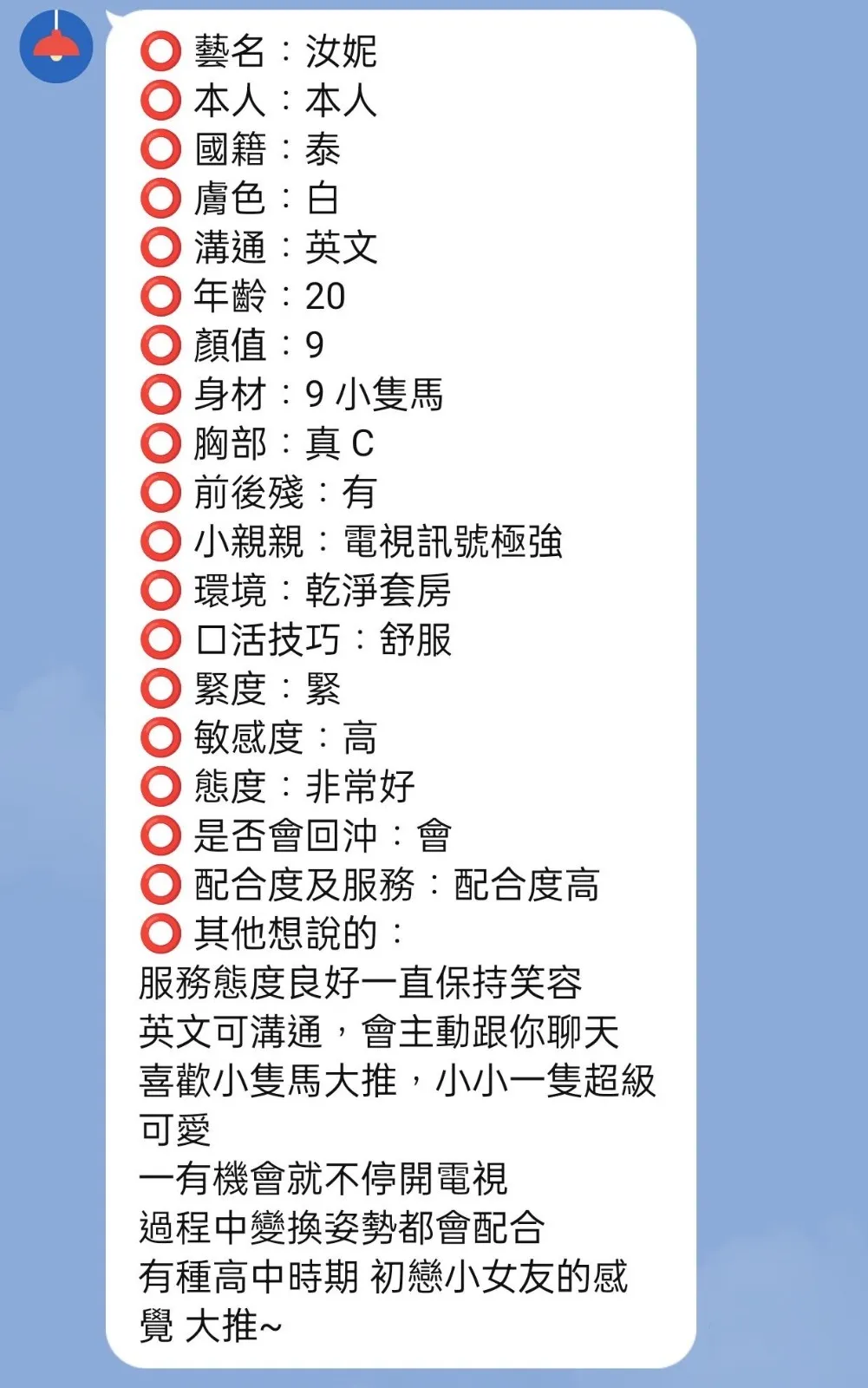Click the red circle emoji beside 國籍
The image size is (868, 1388).
160,149
